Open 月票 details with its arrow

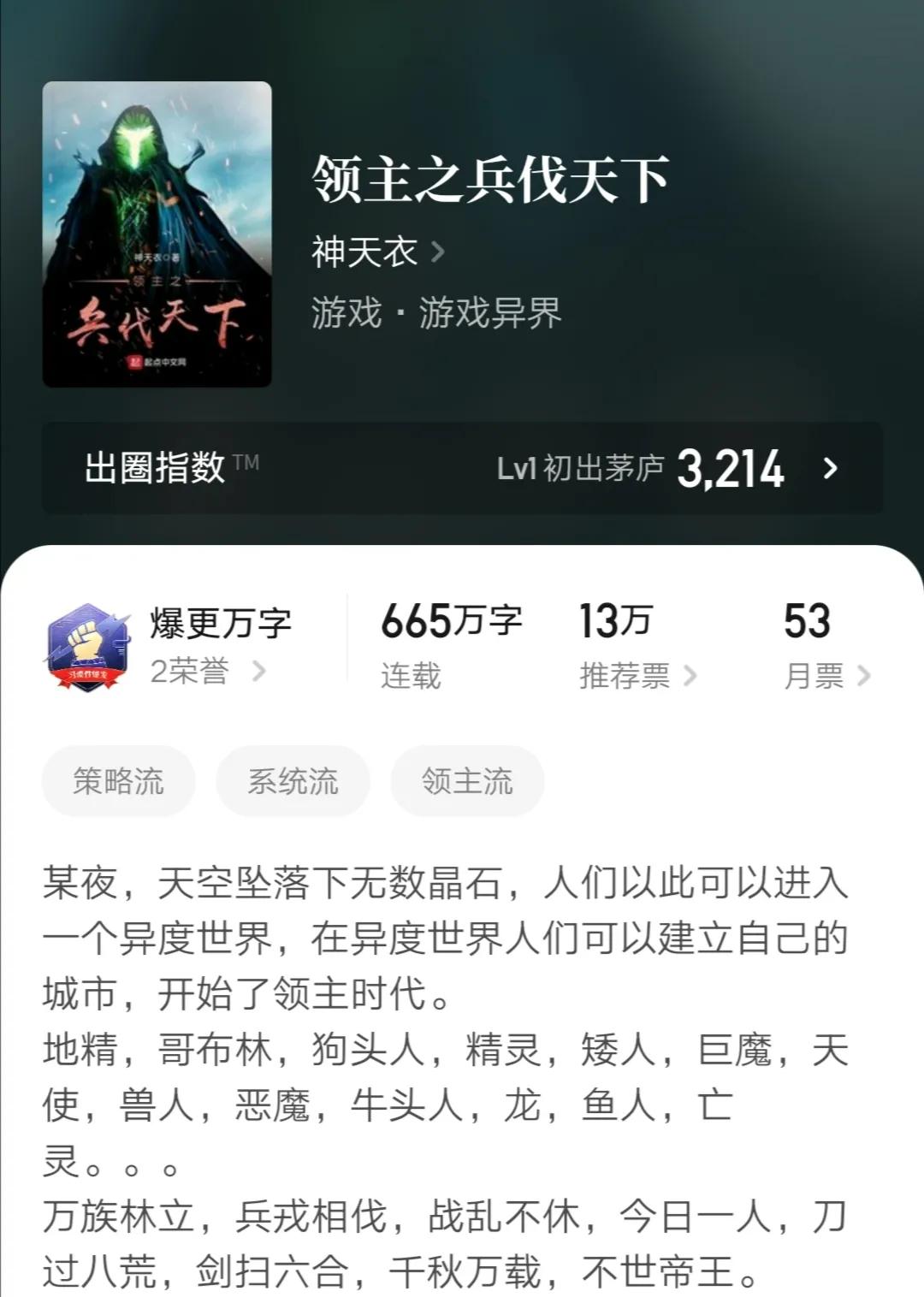point(866,677)
